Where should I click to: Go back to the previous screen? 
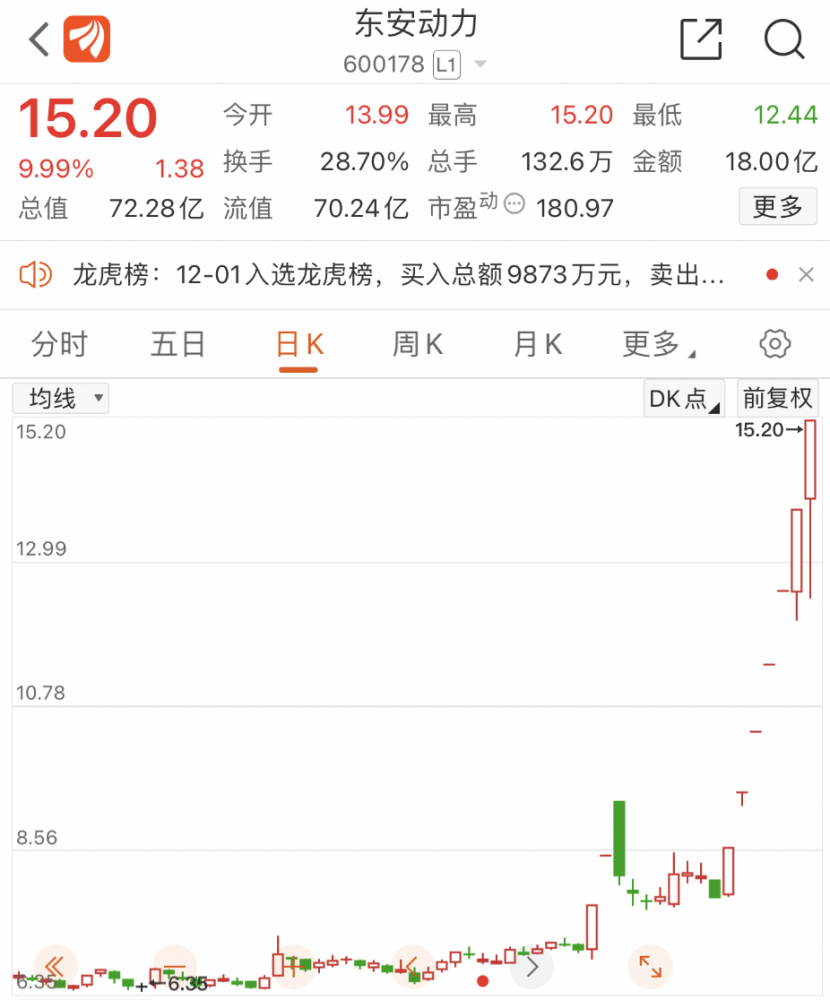tap(39, 40)
